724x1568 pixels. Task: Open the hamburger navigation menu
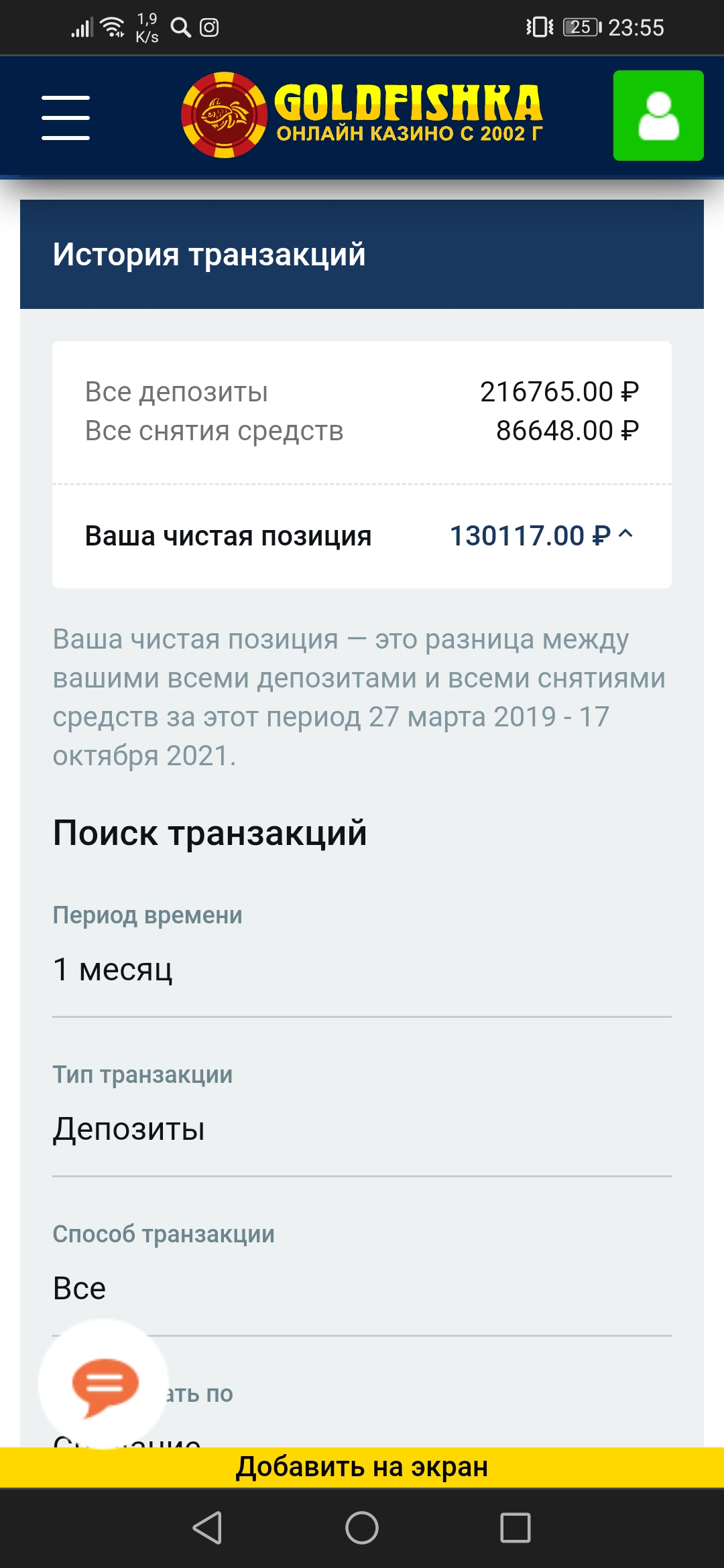(x=67, y=115)
